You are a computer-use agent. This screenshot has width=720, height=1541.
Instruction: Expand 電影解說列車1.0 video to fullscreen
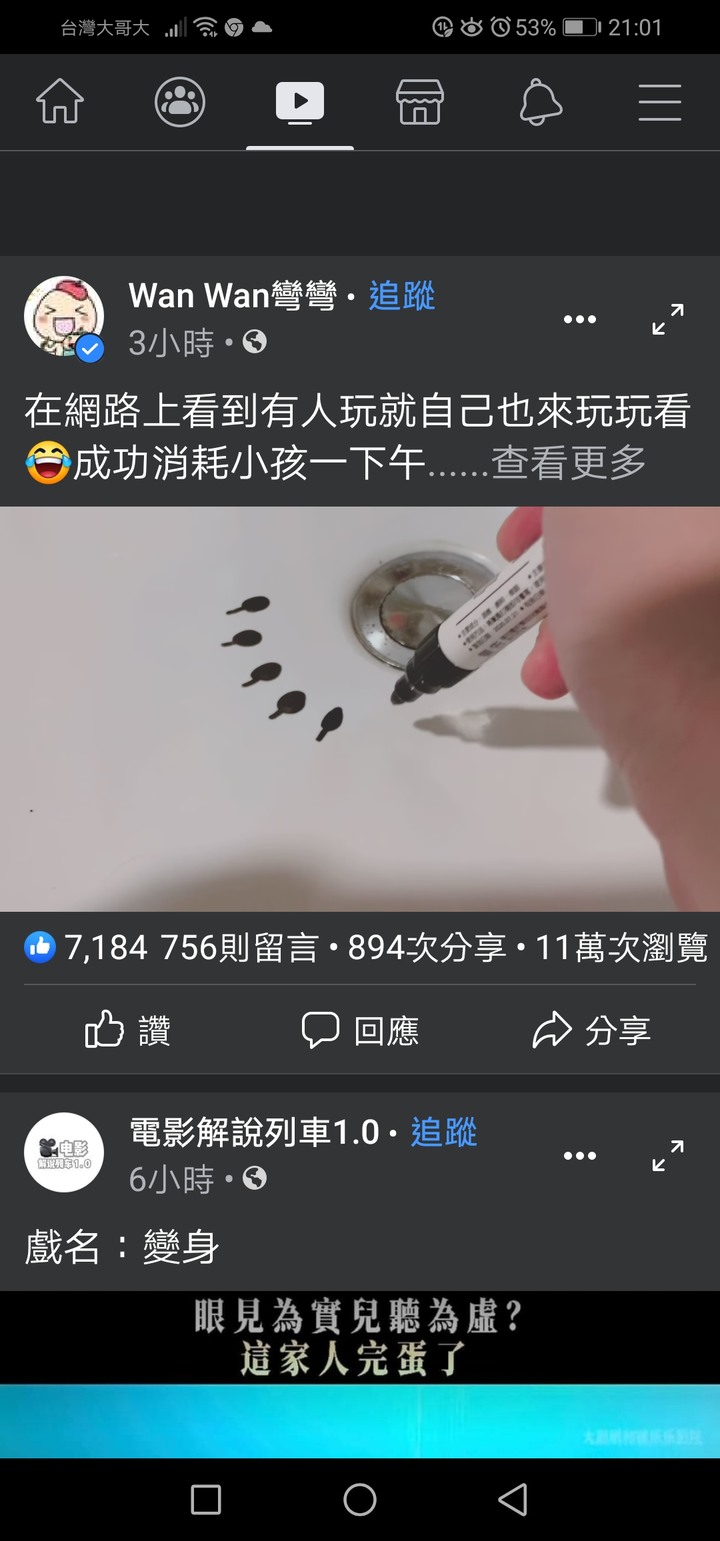click(668, 1156)
